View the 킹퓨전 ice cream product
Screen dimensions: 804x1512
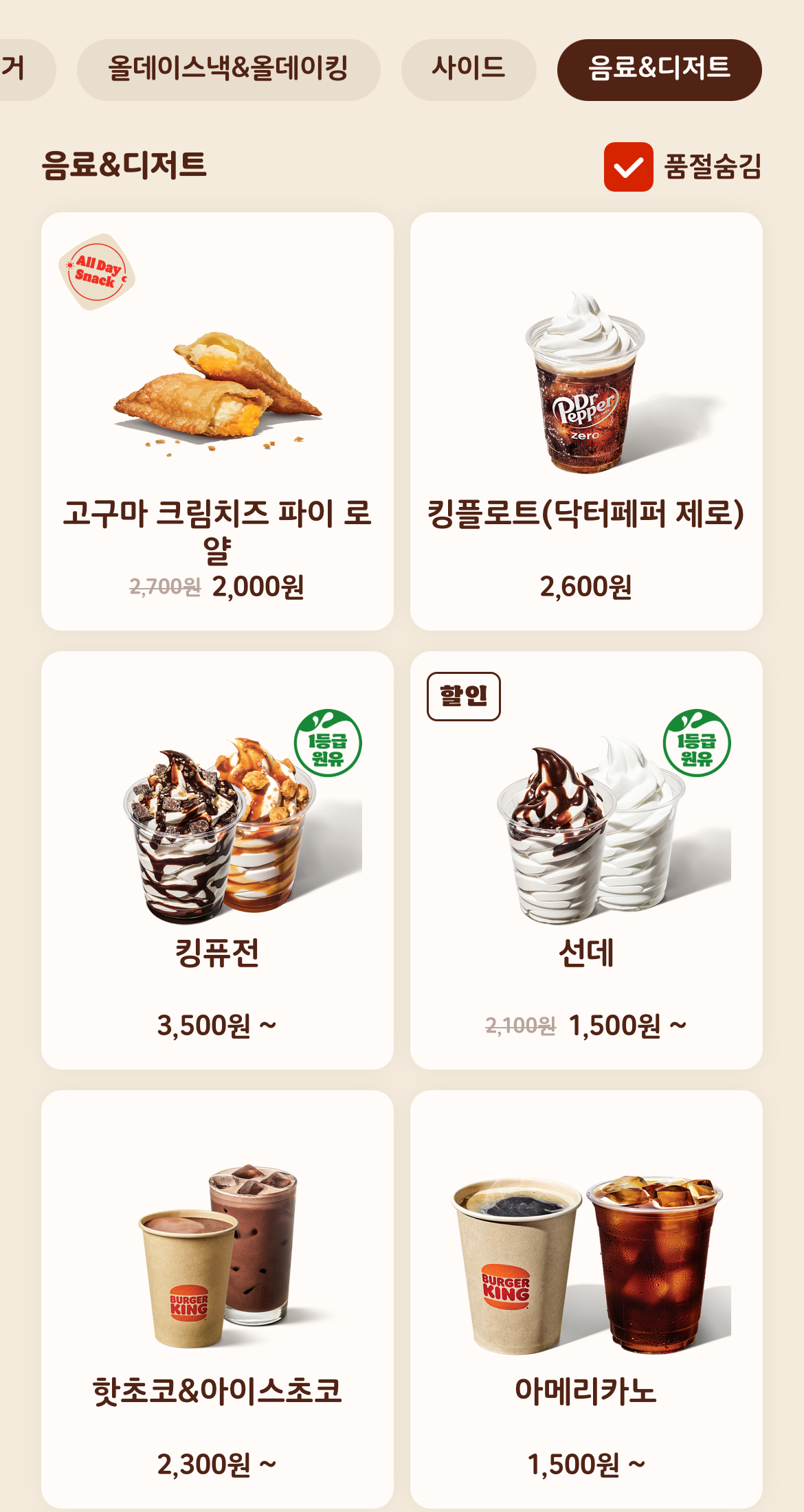click(x=217, y=859)
